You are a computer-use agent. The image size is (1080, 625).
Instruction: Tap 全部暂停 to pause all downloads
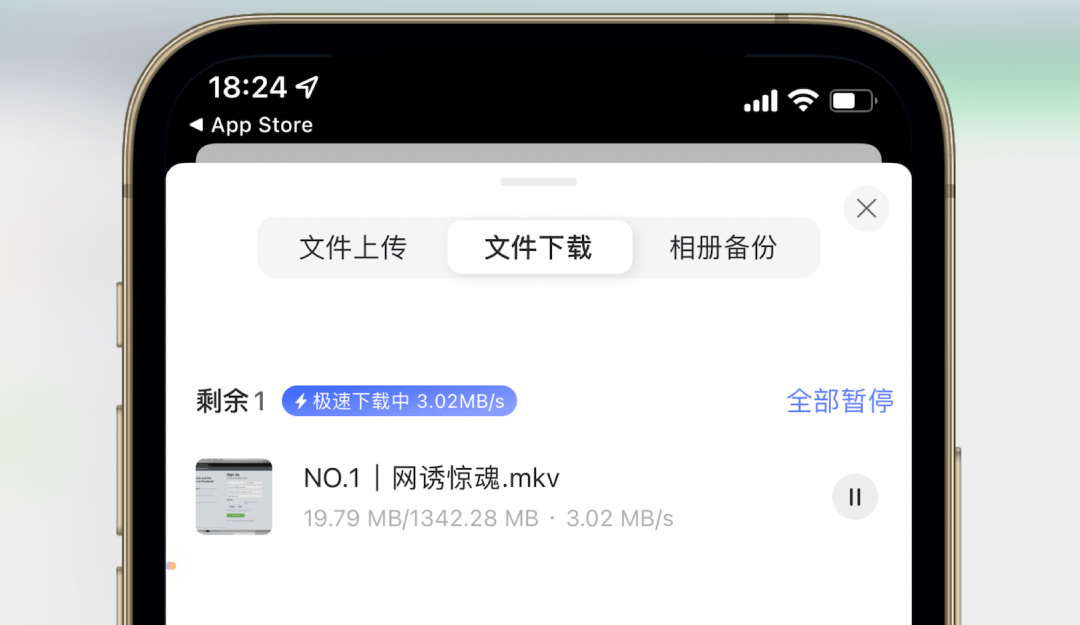point(839,401)
